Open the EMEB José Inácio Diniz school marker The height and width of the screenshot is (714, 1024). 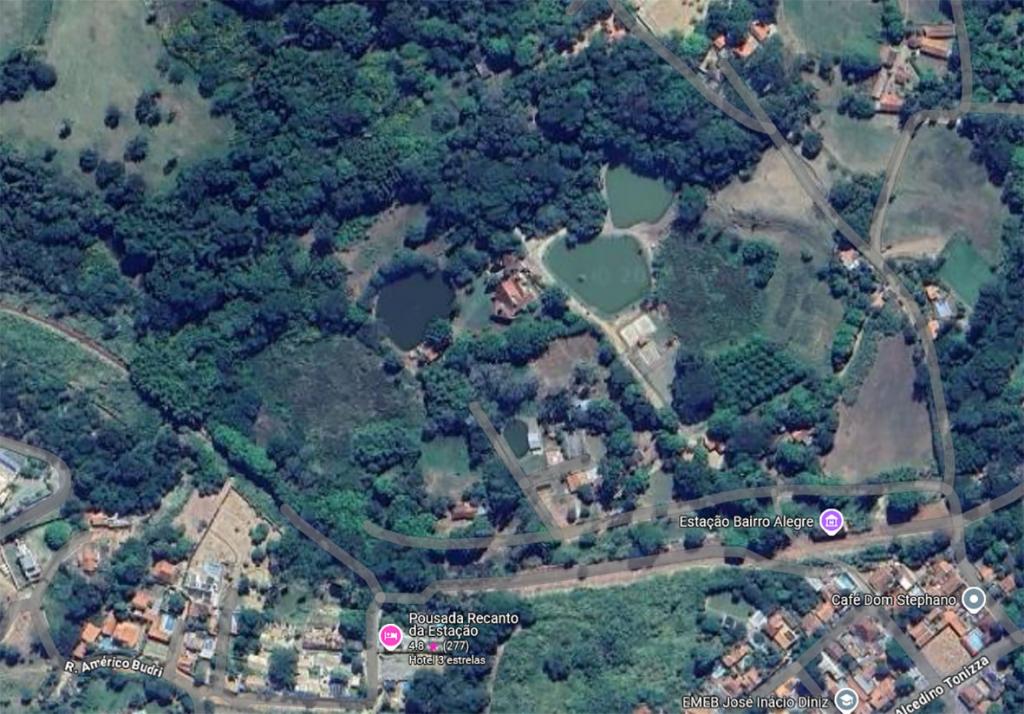tap(846, 700)
